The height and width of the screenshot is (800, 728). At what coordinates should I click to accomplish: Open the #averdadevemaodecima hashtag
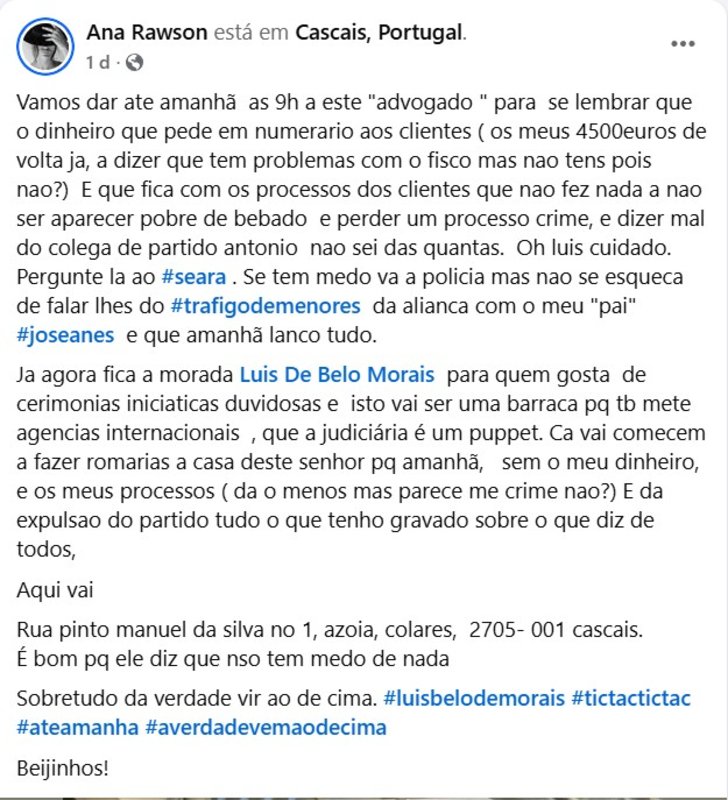pos(266,727)
